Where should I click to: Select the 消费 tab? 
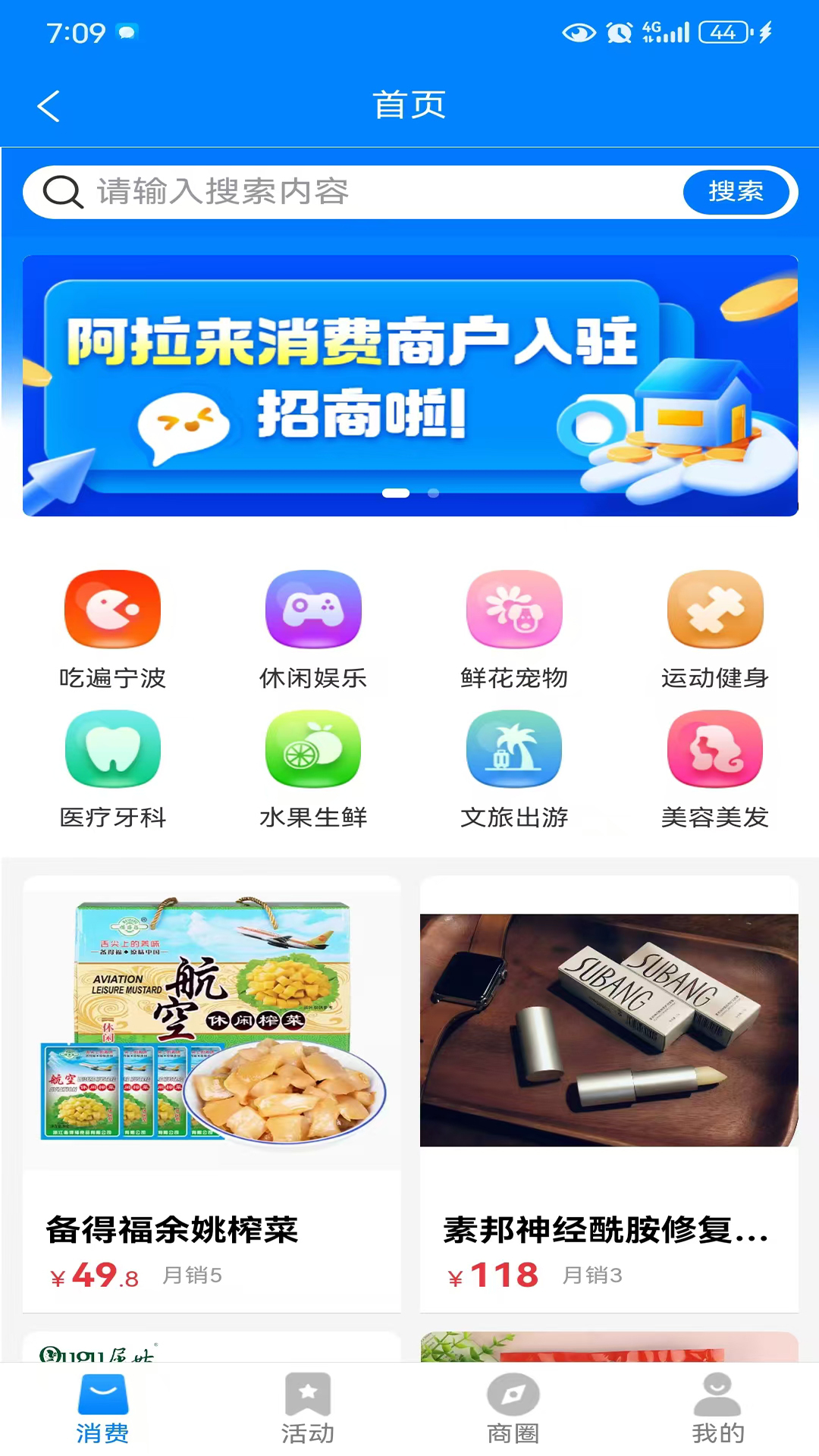pos(102,1407)
